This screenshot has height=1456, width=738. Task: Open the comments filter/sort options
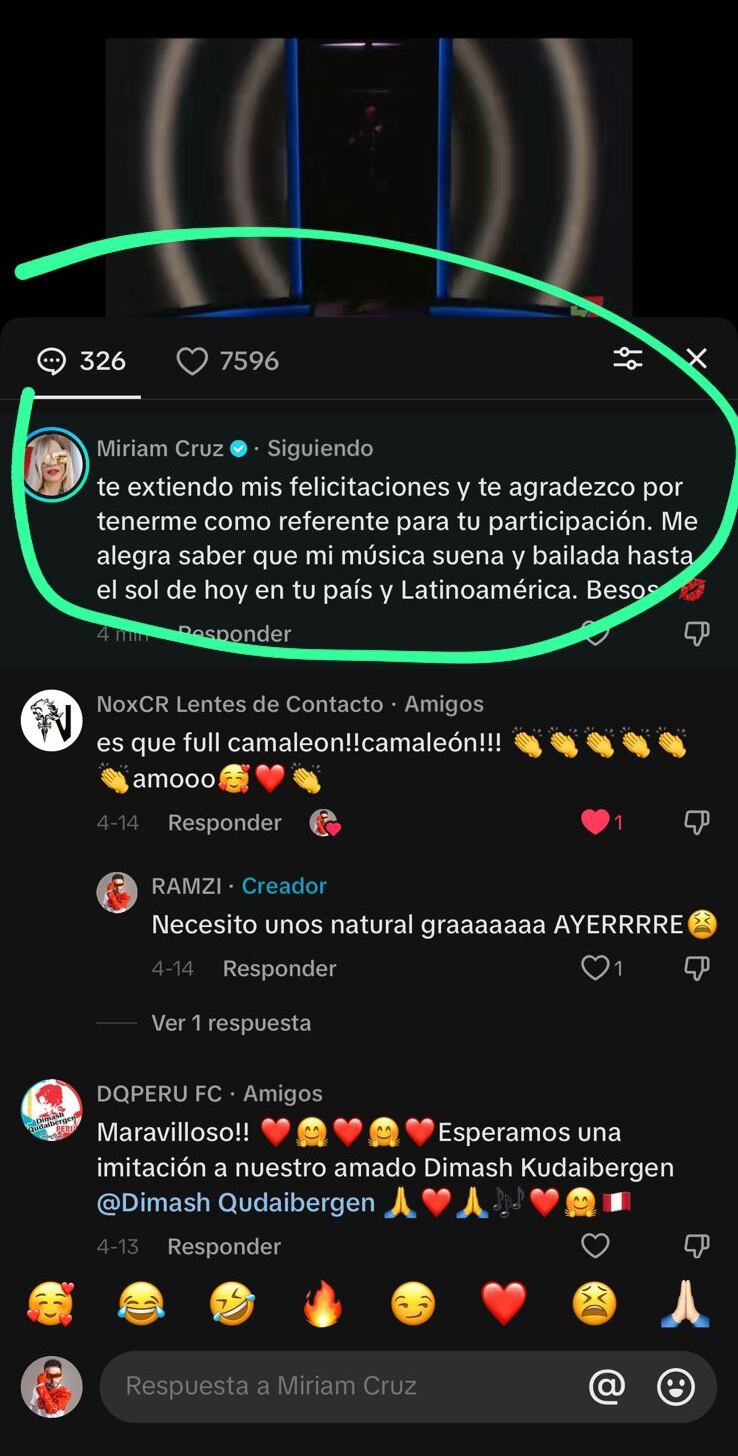point(628,359)
